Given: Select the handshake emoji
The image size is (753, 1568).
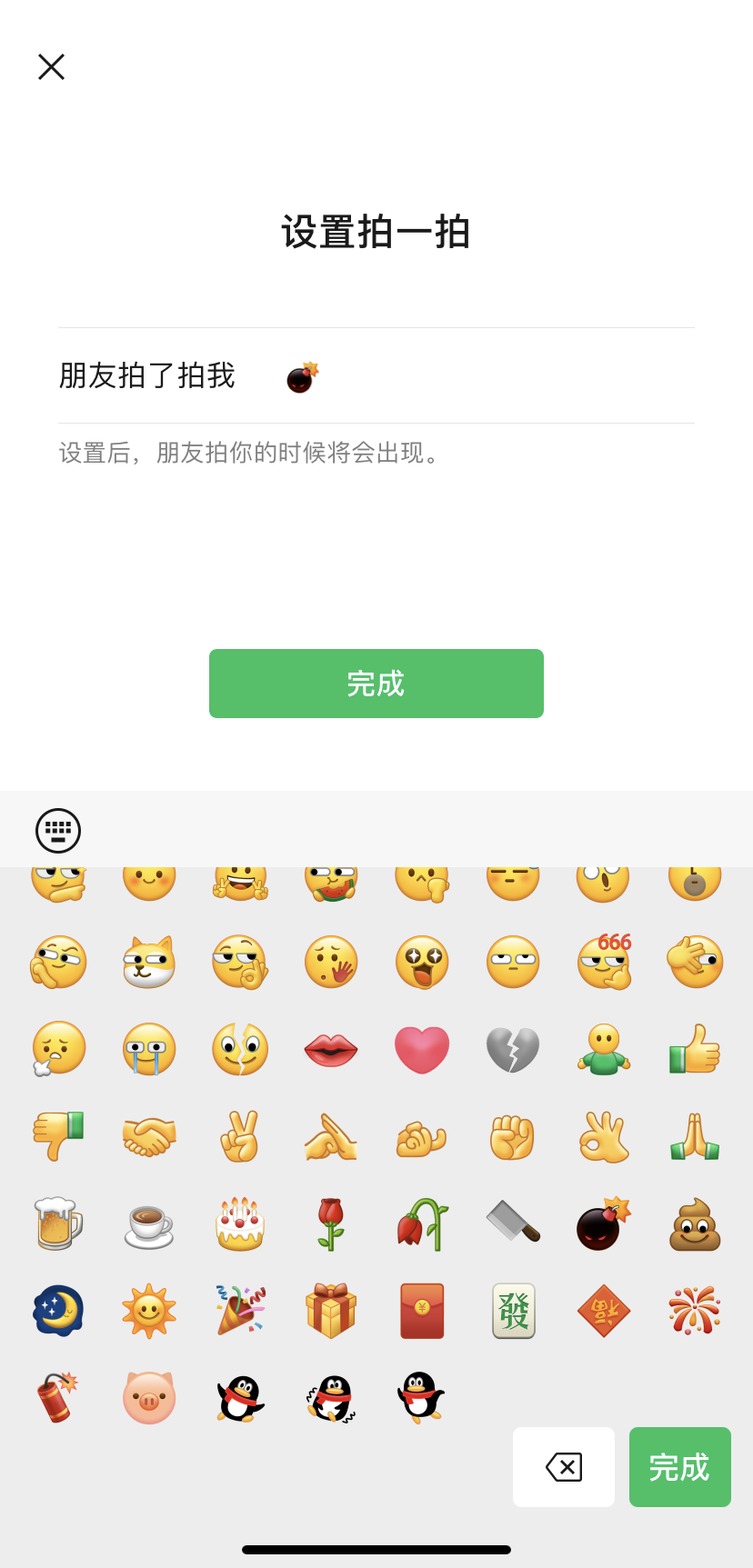Looking at the screenshot, I should 148,1135.
